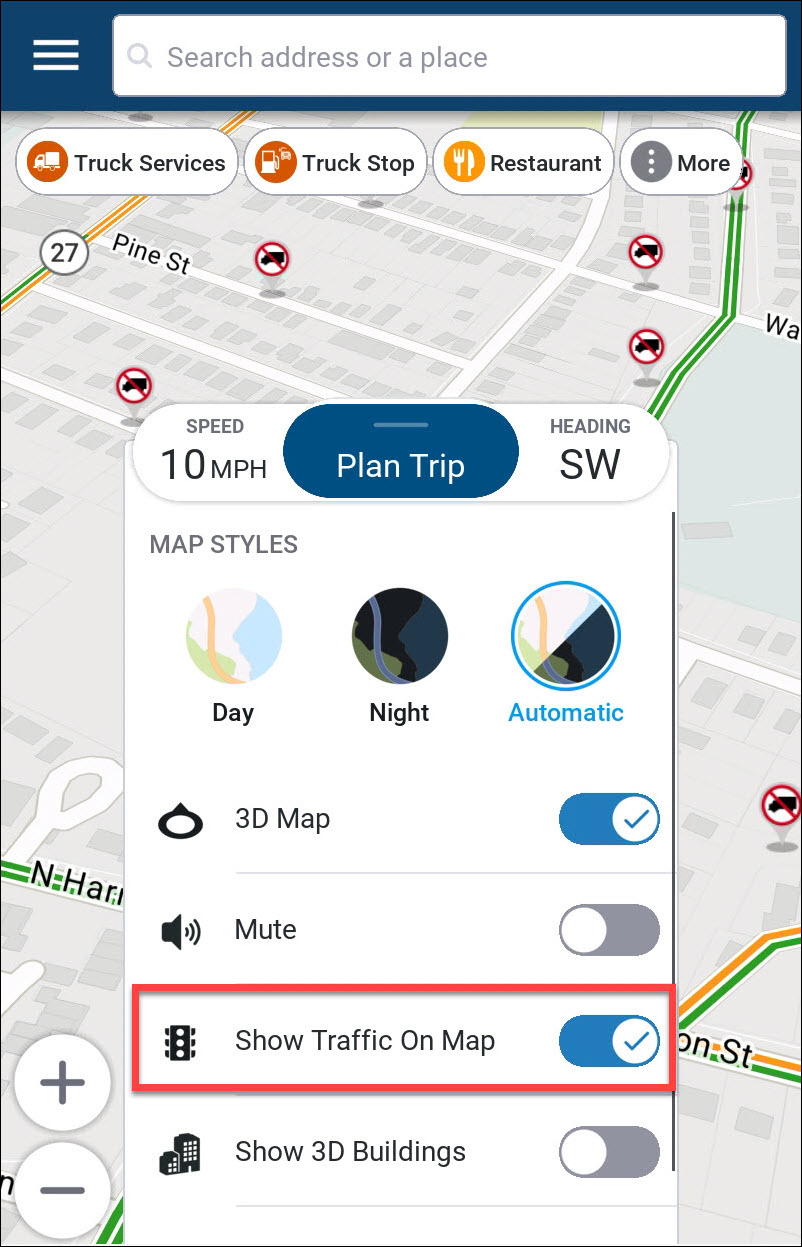Viewport: 802px width, 1247px height.
Task: Tap the Plan Trip button
Action: 400,453
